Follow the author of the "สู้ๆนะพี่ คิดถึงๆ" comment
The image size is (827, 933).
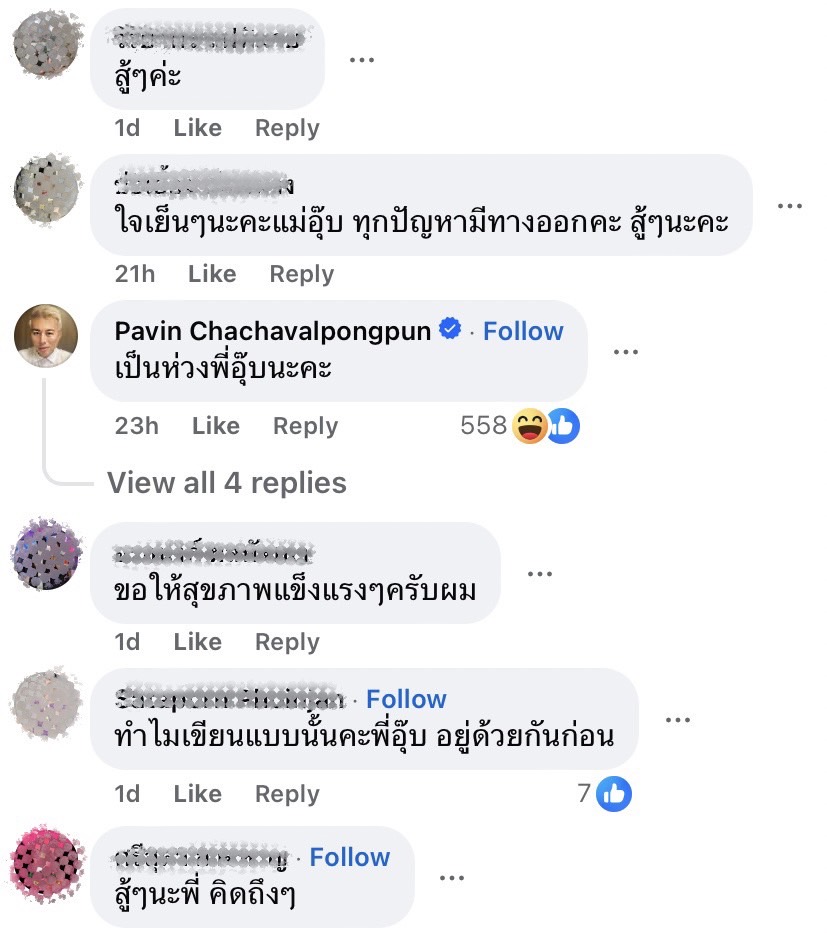pyautogui.click(x=349, y=857)
